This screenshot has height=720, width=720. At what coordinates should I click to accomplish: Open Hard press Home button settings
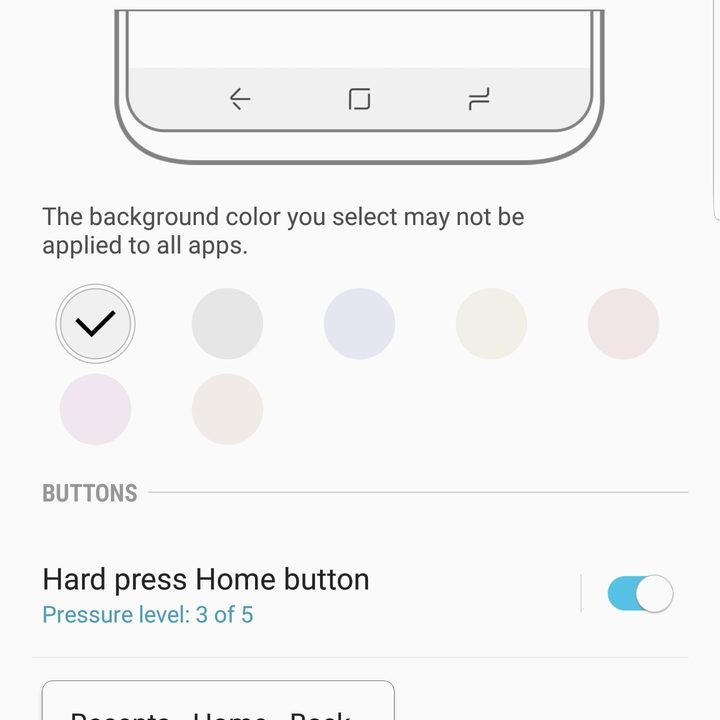205,595
